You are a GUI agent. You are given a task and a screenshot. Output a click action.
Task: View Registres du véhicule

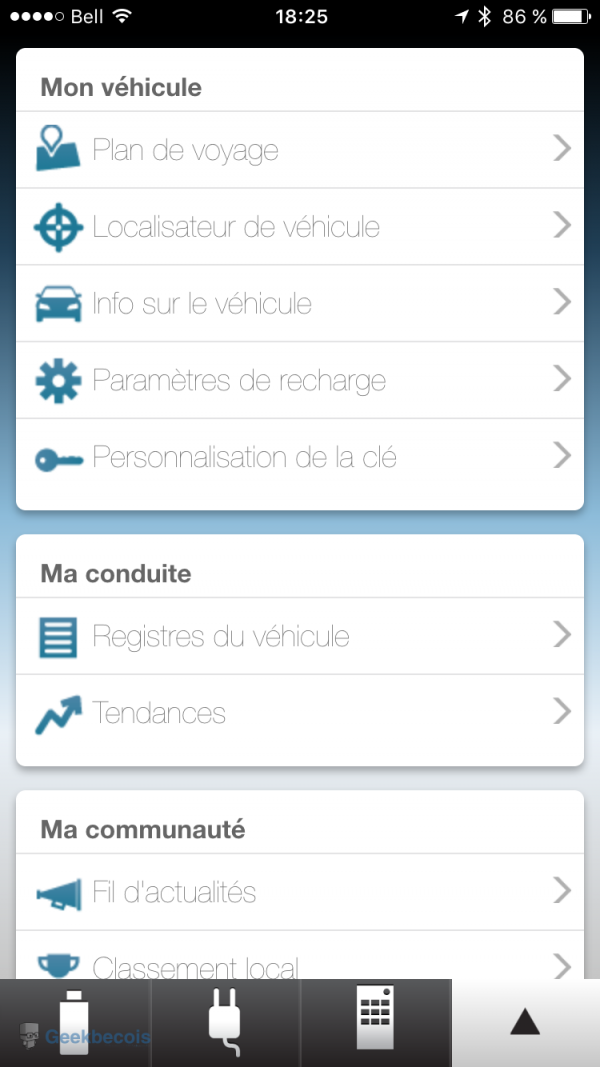tap(300, 636)
